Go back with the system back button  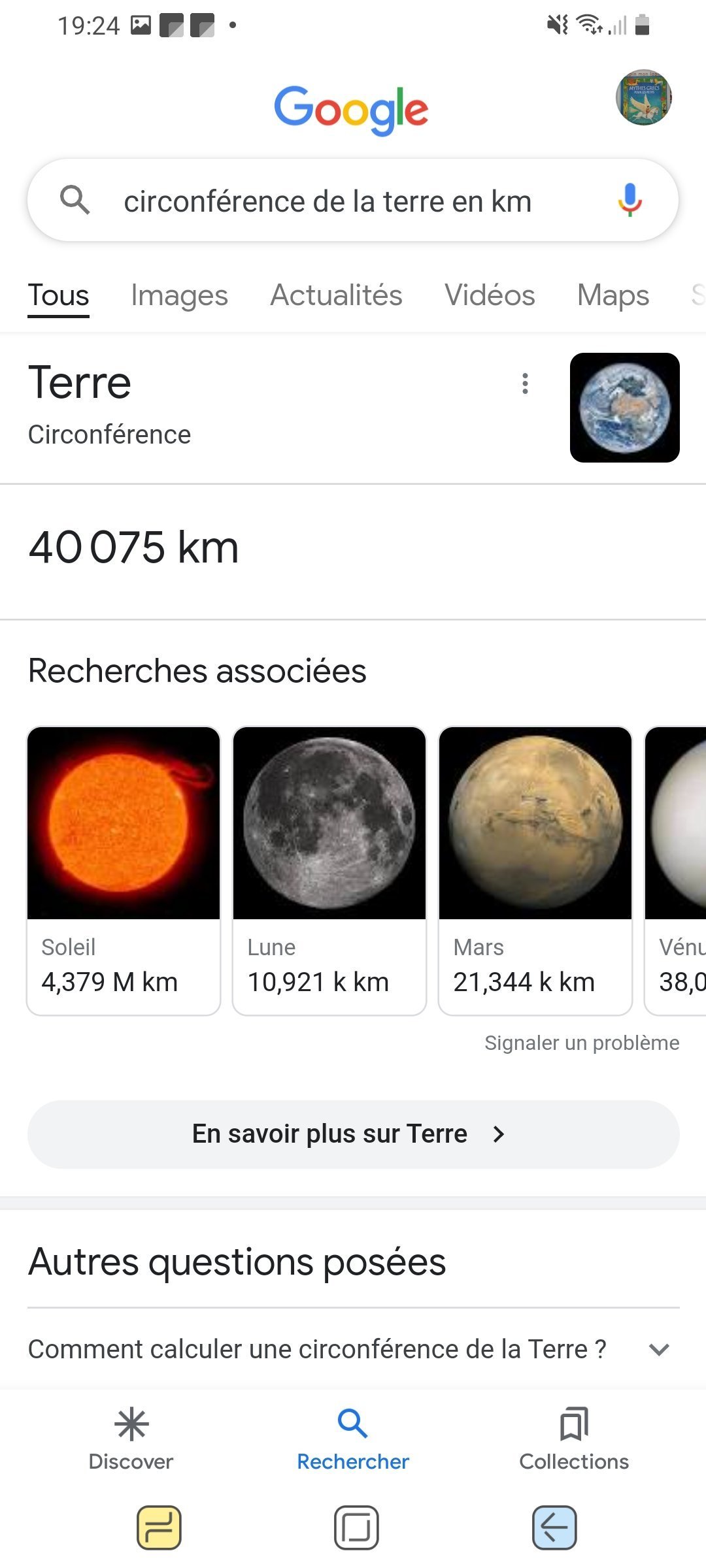(554, 1527)
